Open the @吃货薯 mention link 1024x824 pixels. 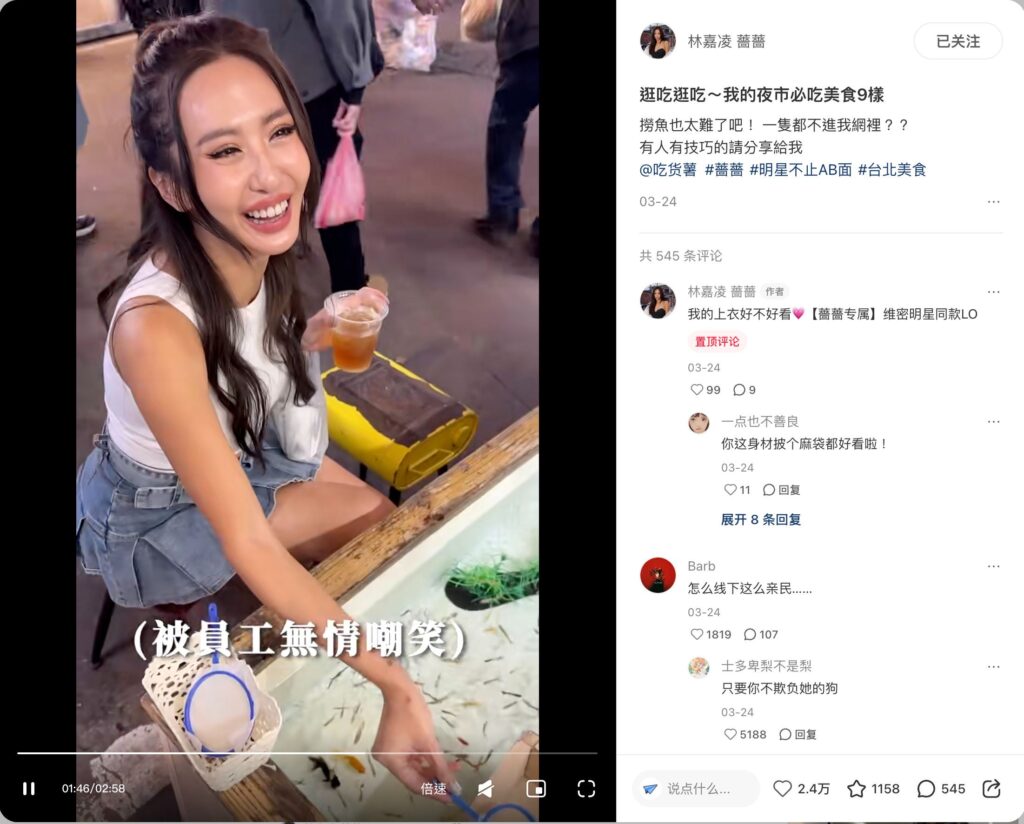click(668, 170)
